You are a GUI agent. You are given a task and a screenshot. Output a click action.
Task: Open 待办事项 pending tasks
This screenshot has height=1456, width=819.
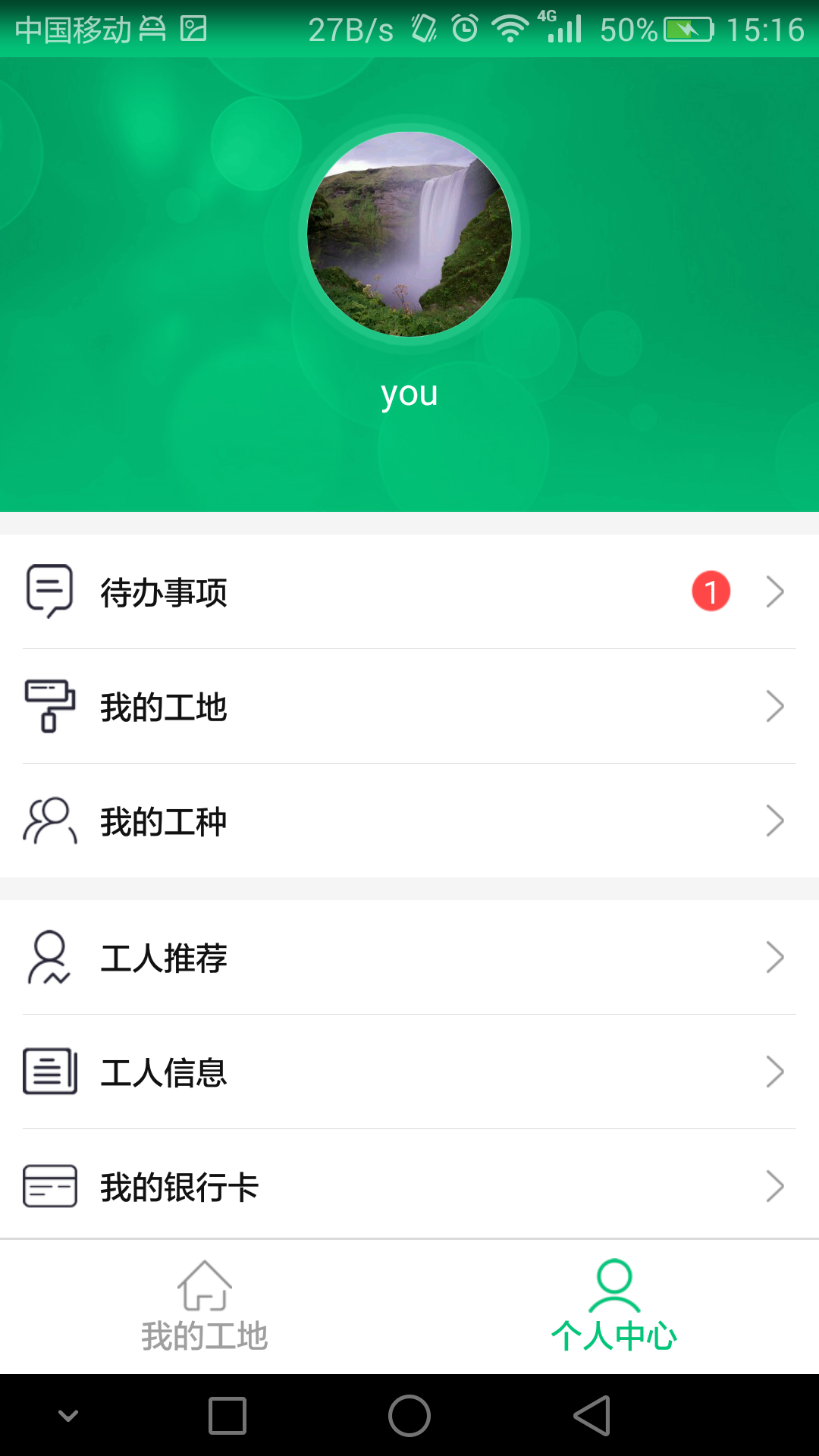[409, 592]
